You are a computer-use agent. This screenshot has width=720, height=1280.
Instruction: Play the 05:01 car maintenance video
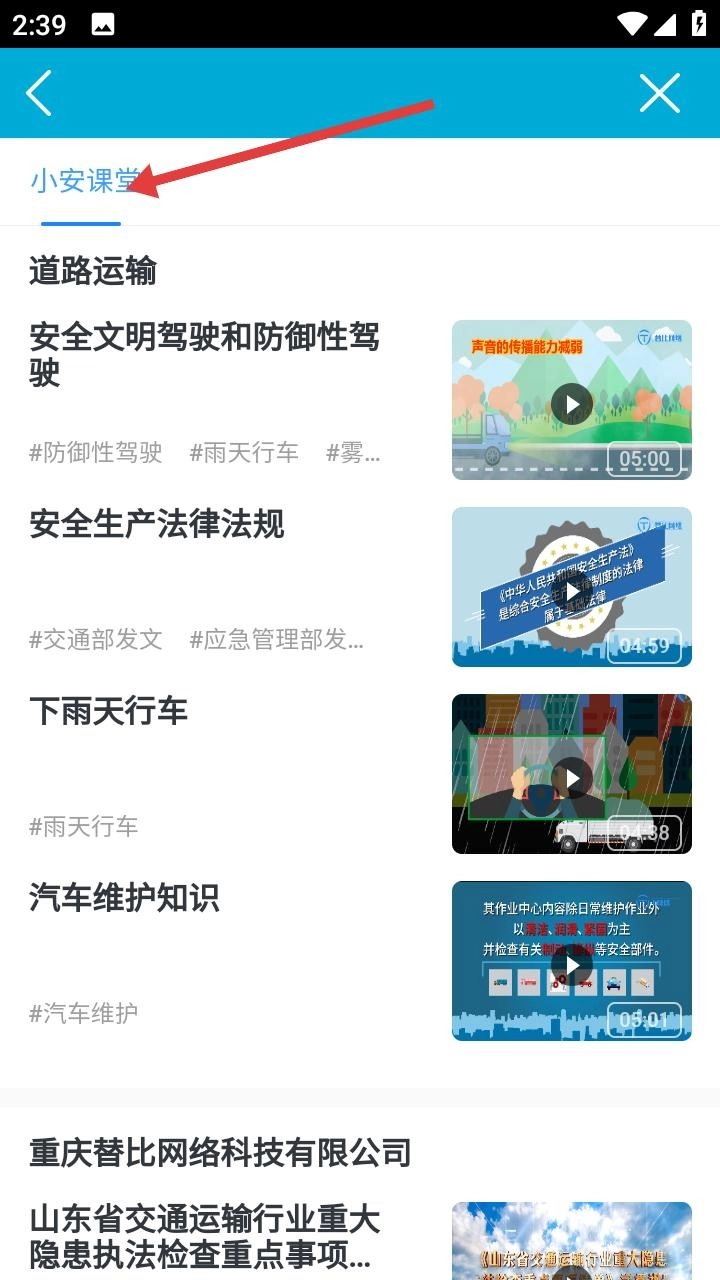pos(572,963)
